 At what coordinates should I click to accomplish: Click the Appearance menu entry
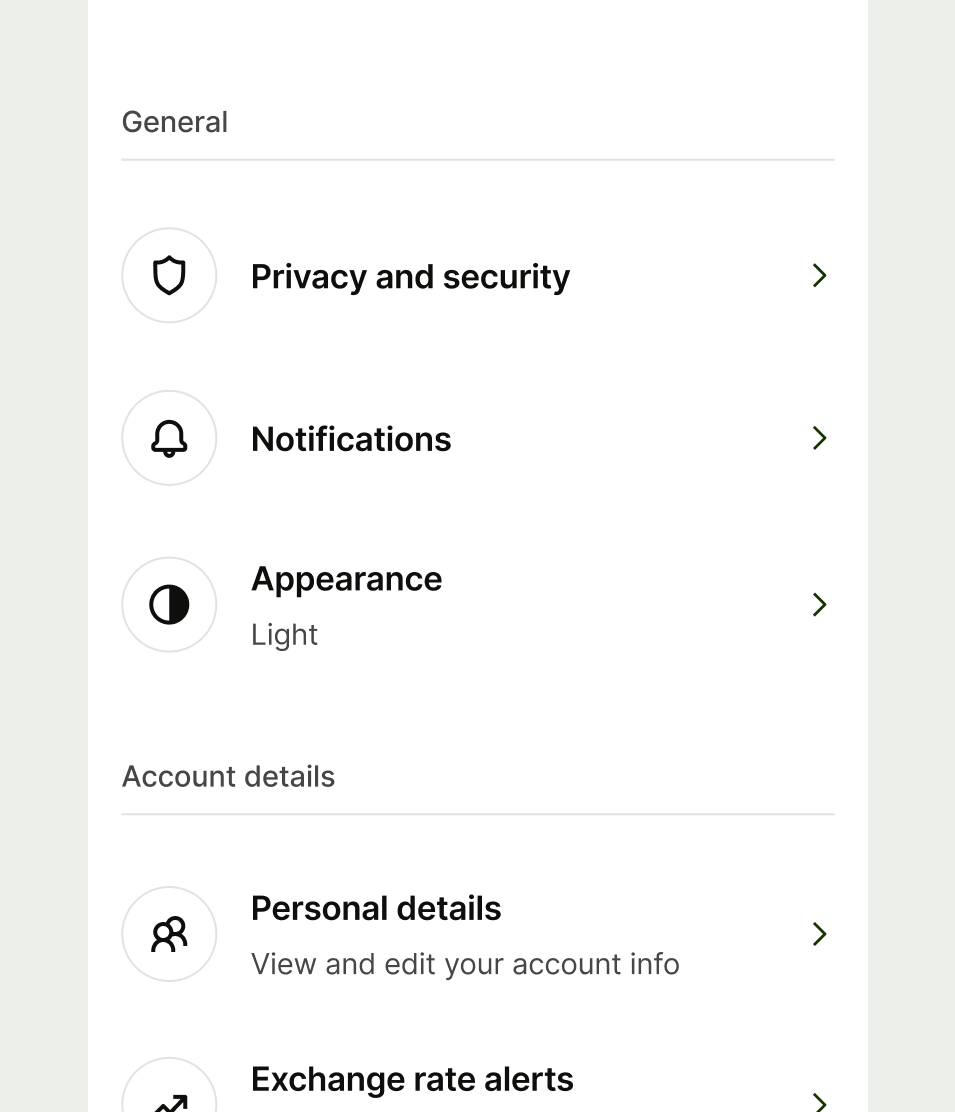pyautogui.click(x=346, y=578)
